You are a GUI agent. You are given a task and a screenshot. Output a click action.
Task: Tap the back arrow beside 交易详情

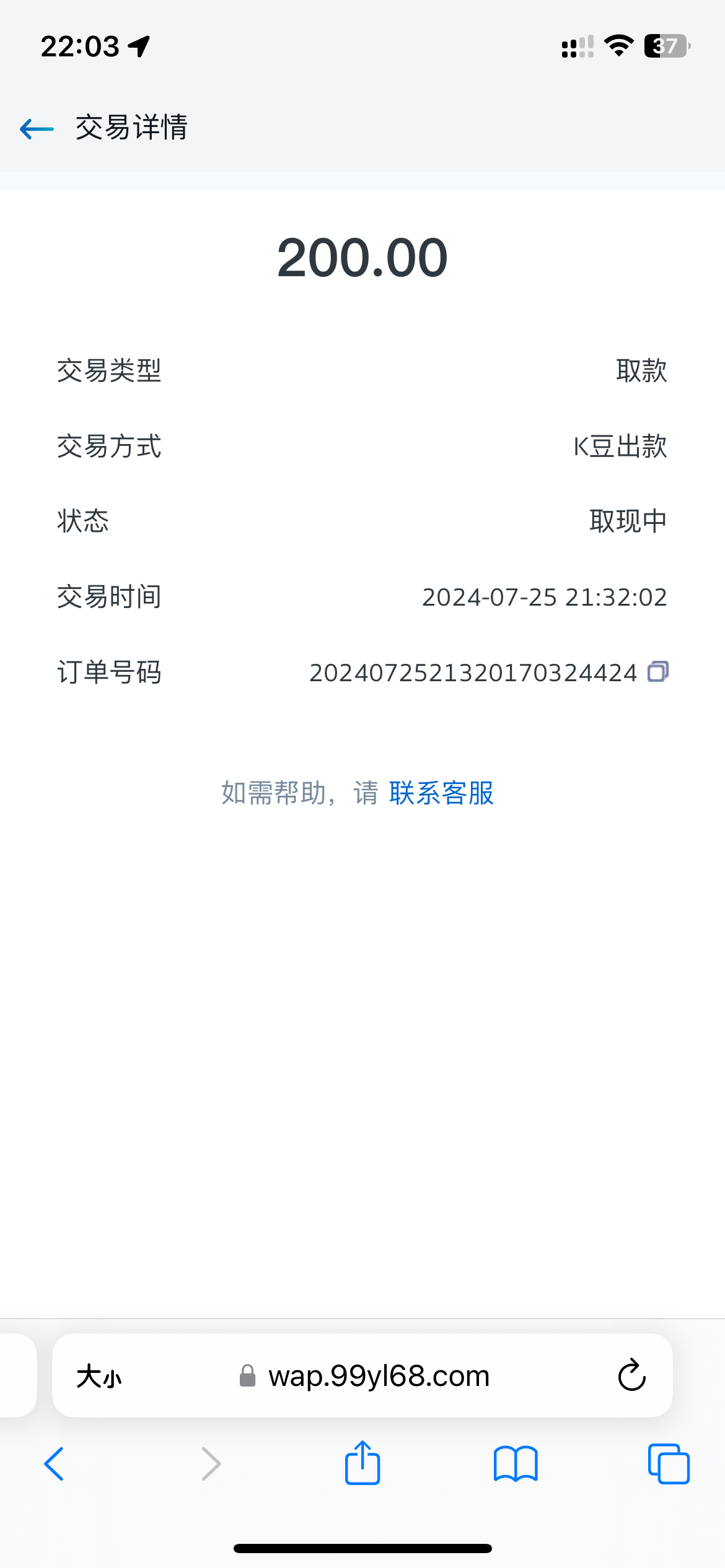pos(35,128)
